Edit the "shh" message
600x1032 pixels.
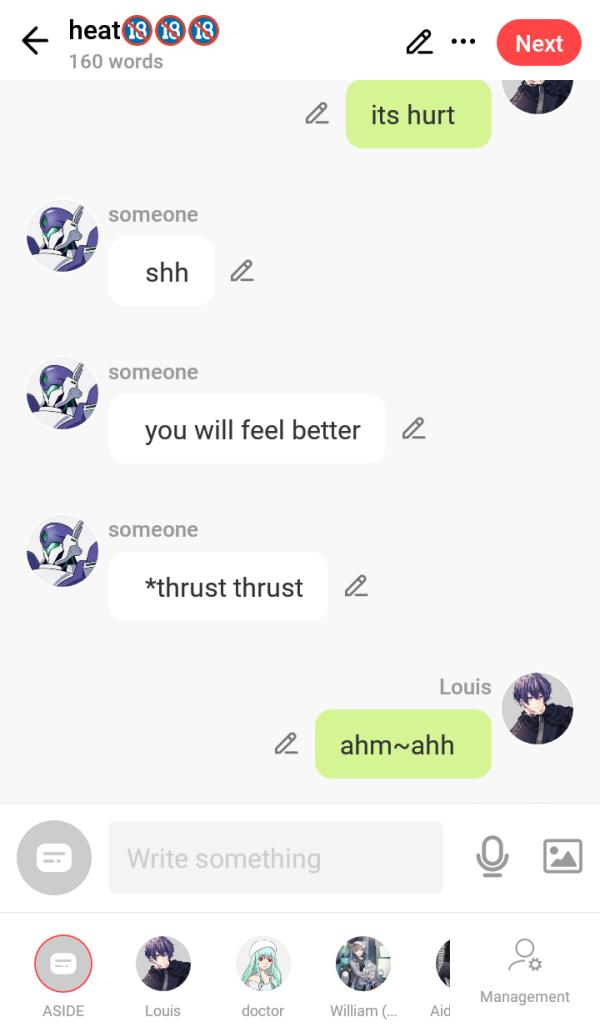[242, 271]
